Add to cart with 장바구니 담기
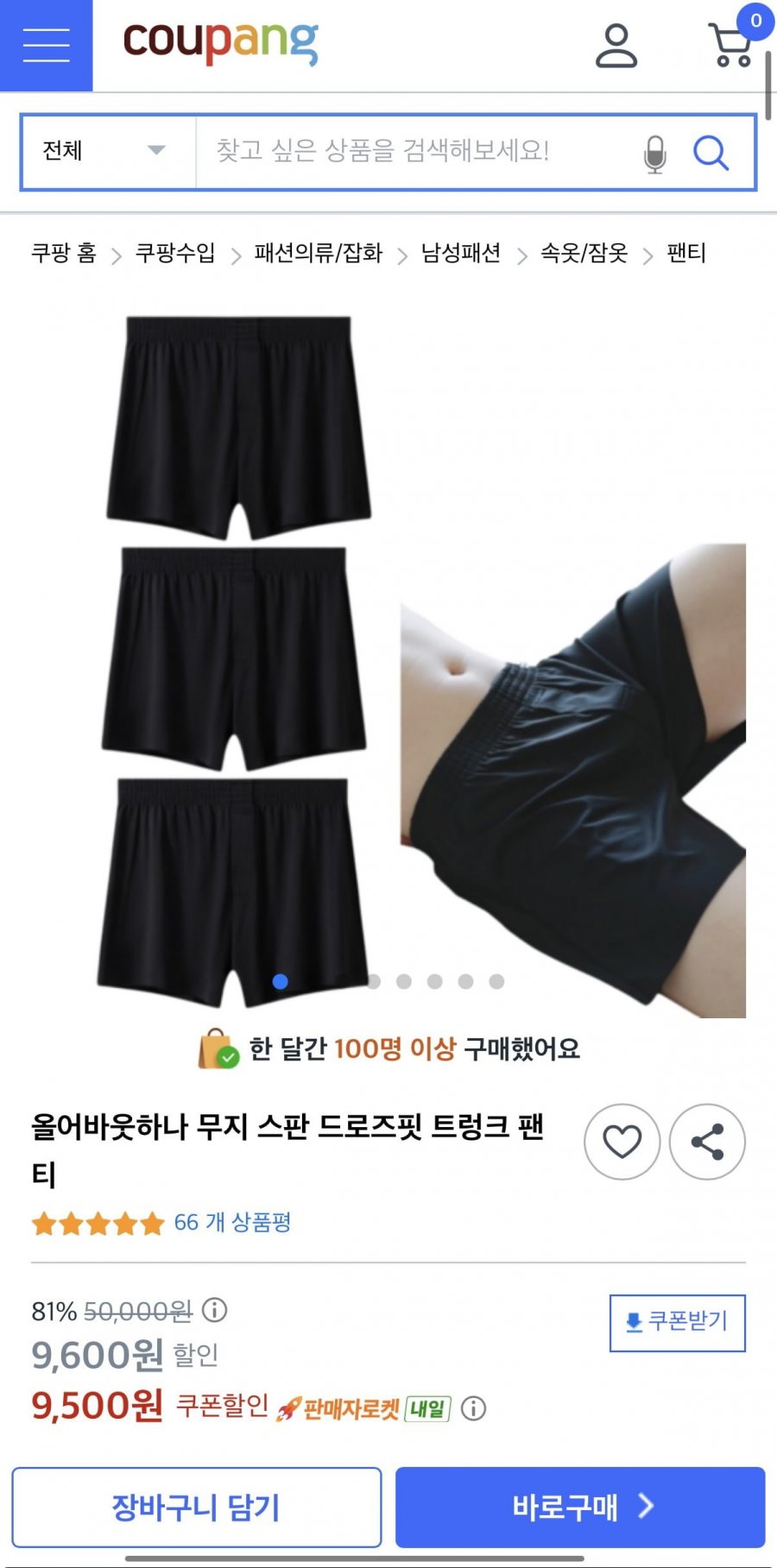 (x=197, y=1507)
